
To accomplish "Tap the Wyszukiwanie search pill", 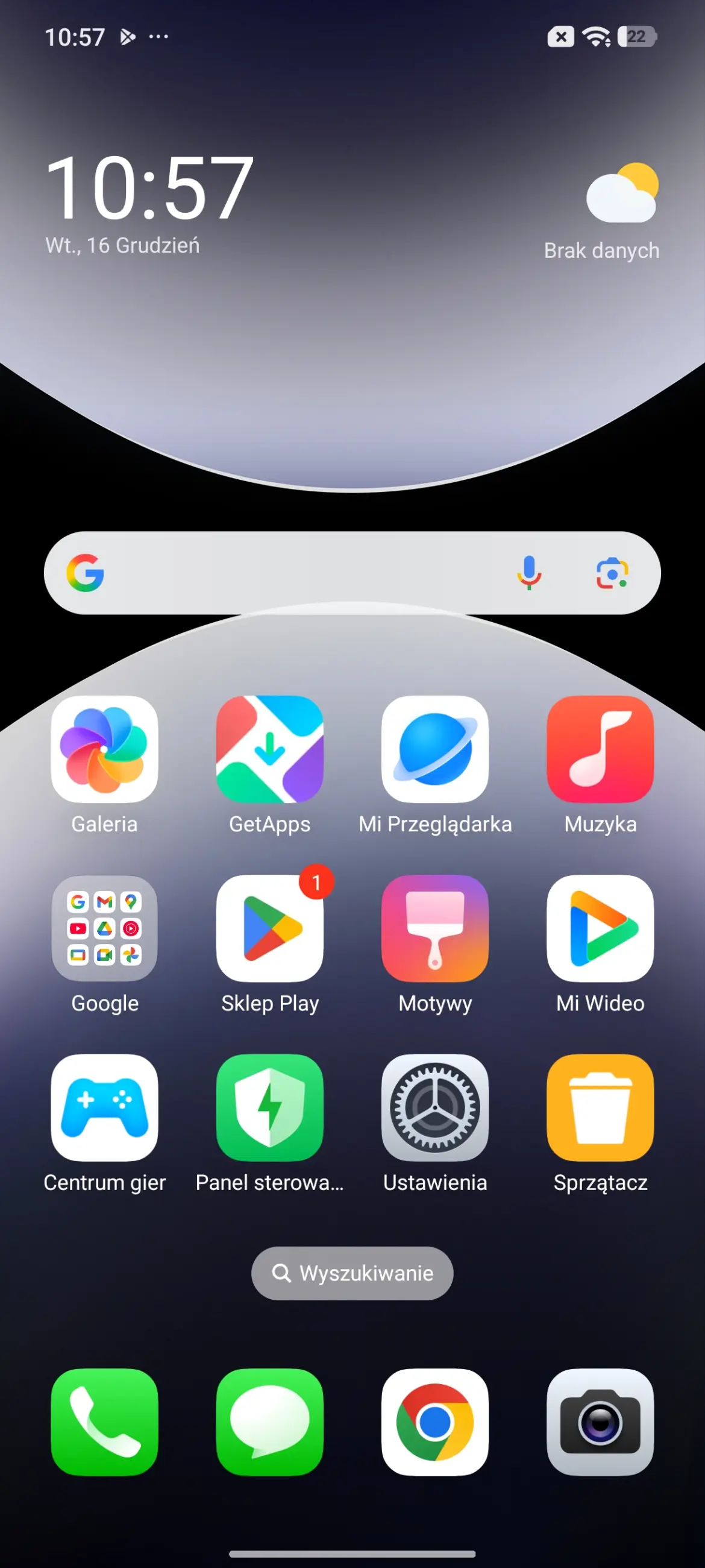I will tap(352, 1273).
